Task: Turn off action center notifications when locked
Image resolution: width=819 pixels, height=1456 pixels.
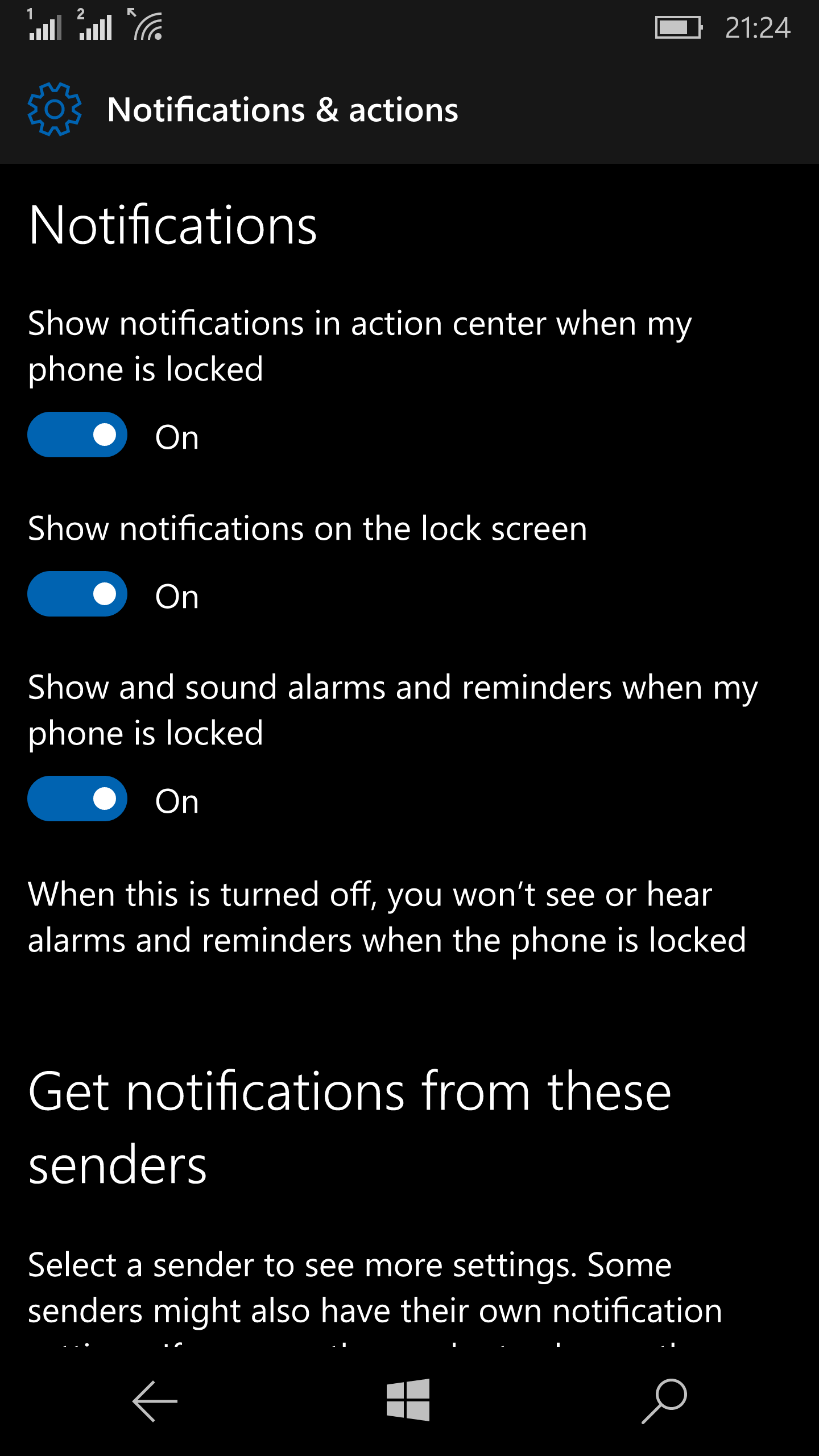Action: pos(77,435)
